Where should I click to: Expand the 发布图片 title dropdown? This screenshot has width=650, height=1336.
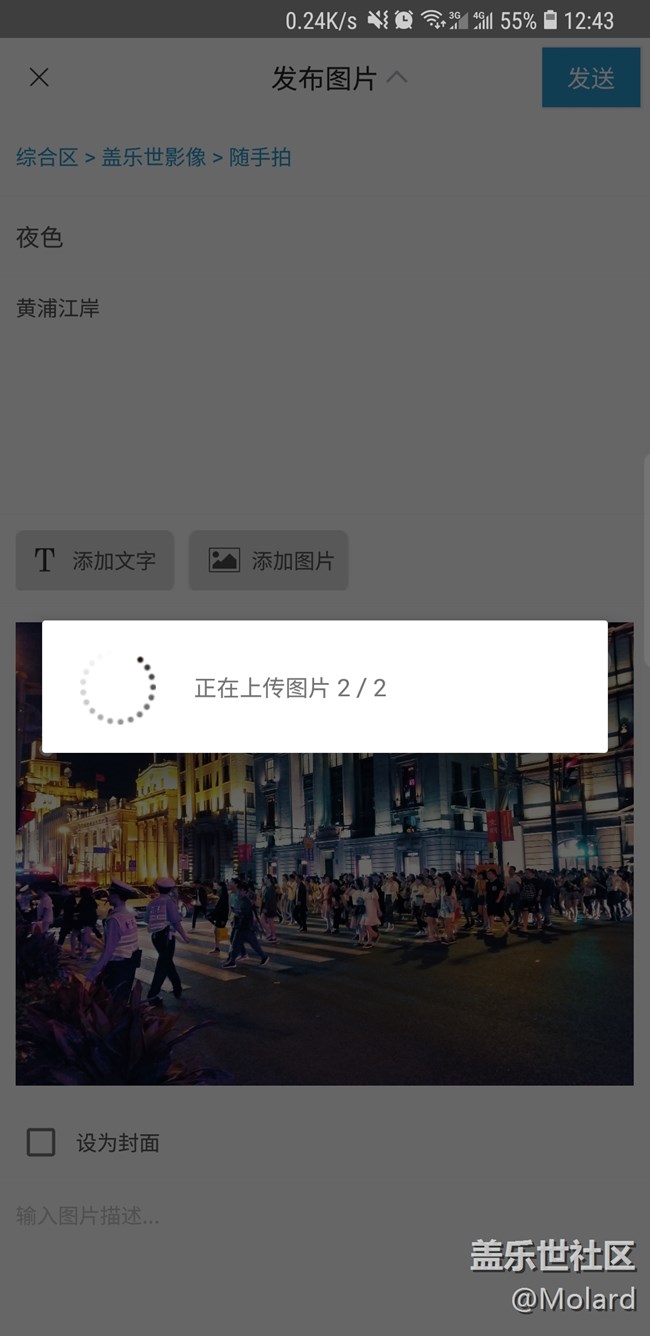coord(339,78)
